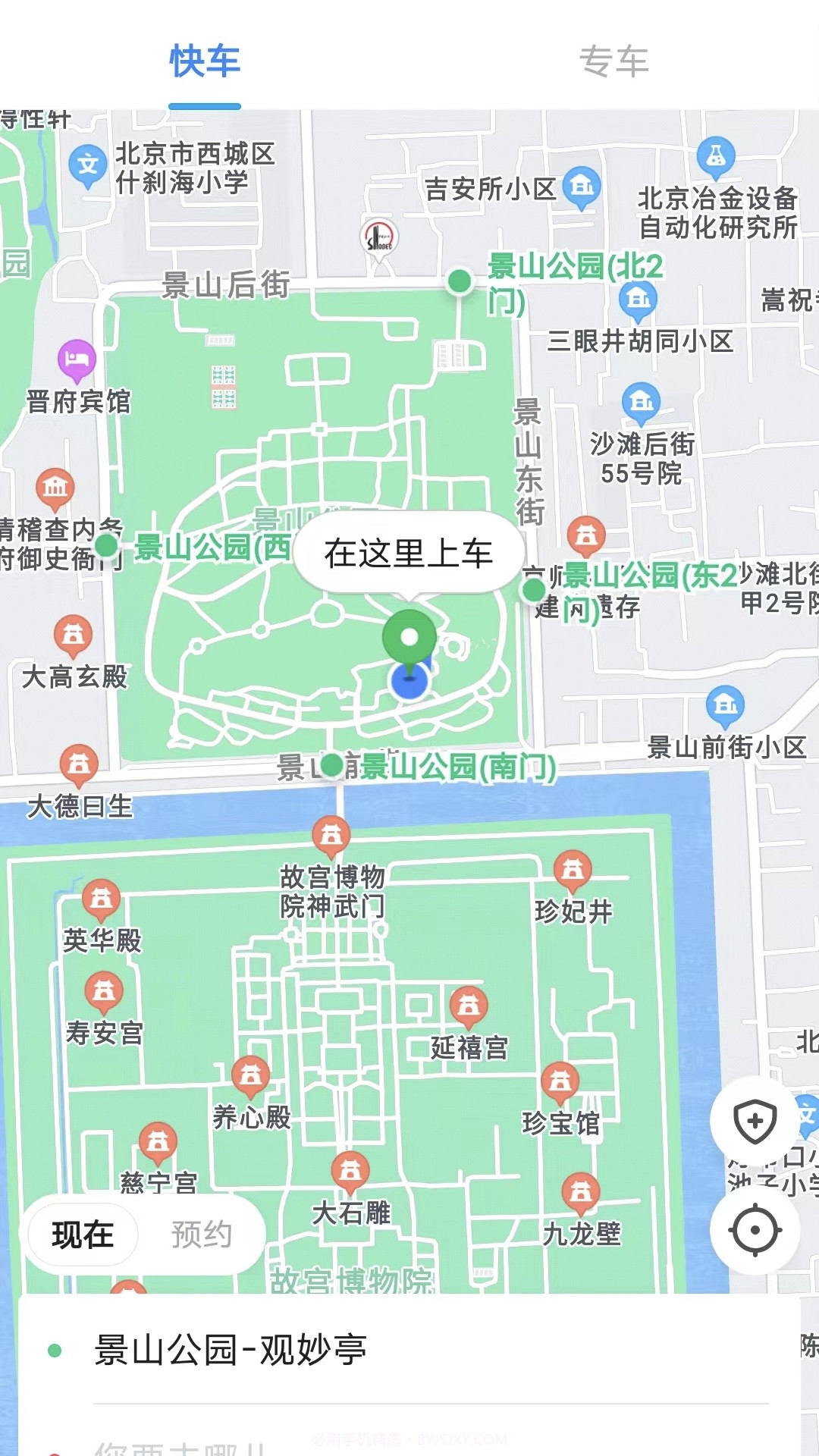This screenshot has height=1456, width=819.
Task: Select the 延禧宫 palace marker
Action: 468,1005
